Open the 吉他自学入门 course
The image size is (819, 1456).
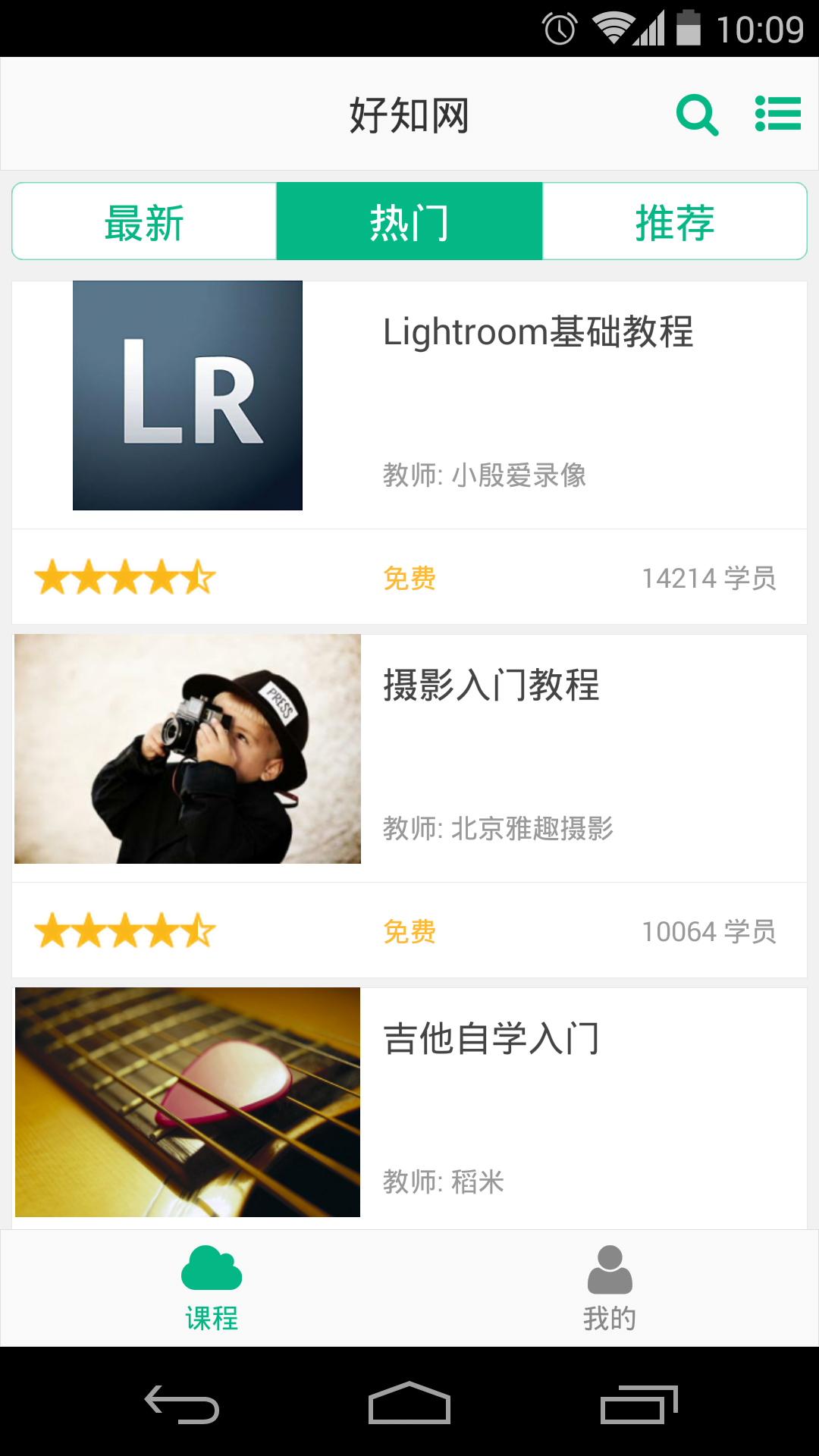(491, 1039)
